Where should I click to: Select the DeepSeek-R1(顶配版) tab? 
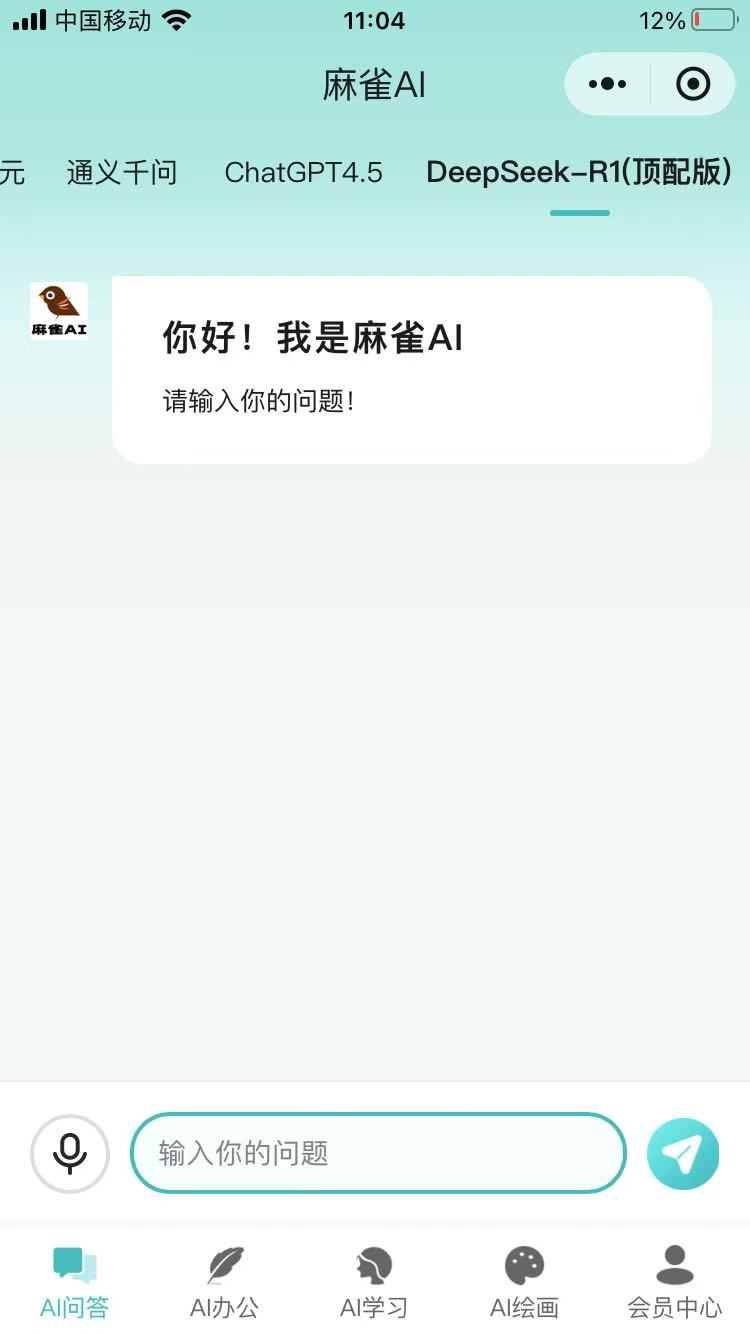click(579, 172)
